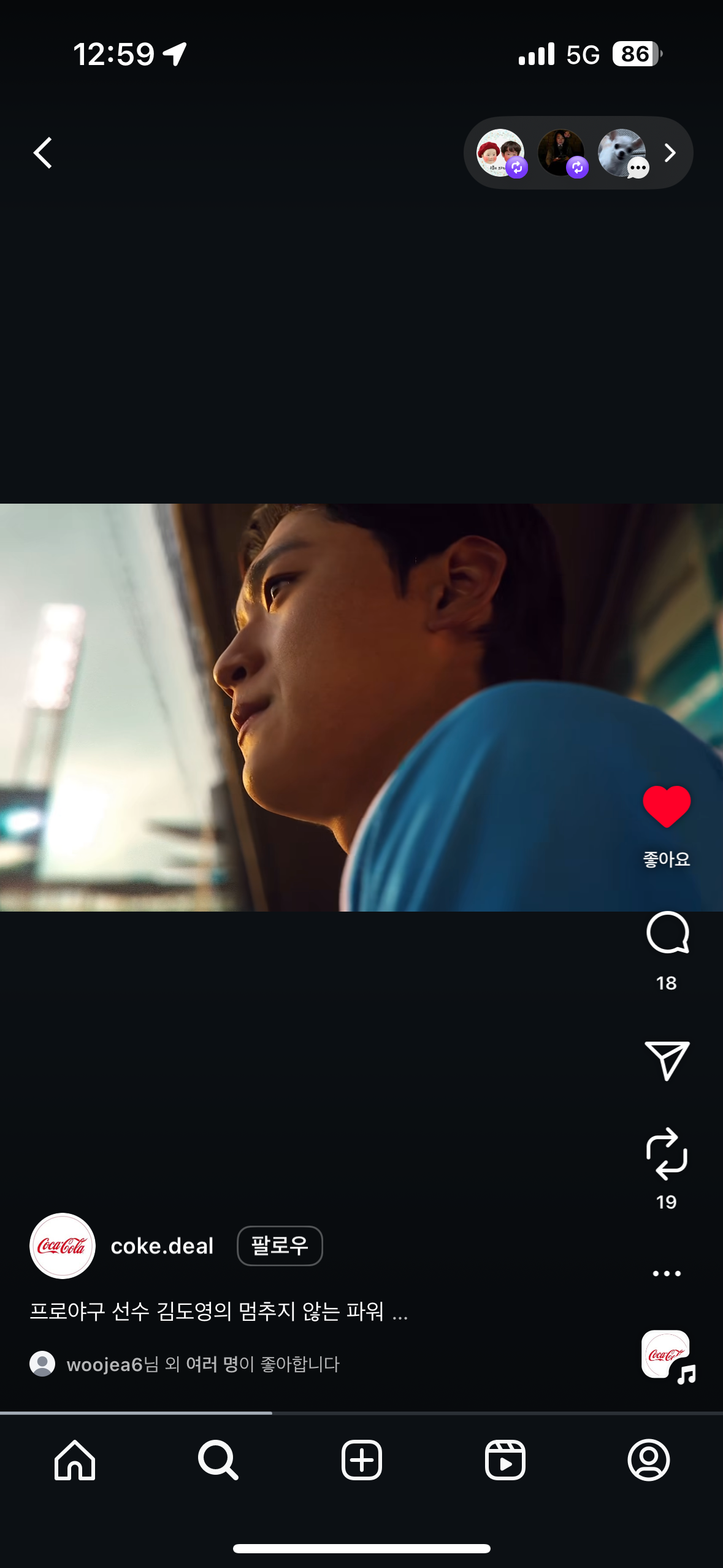723x1568 pixels.
Task: Create a new post with the plus tab
Action: [x=361, y=1460]
